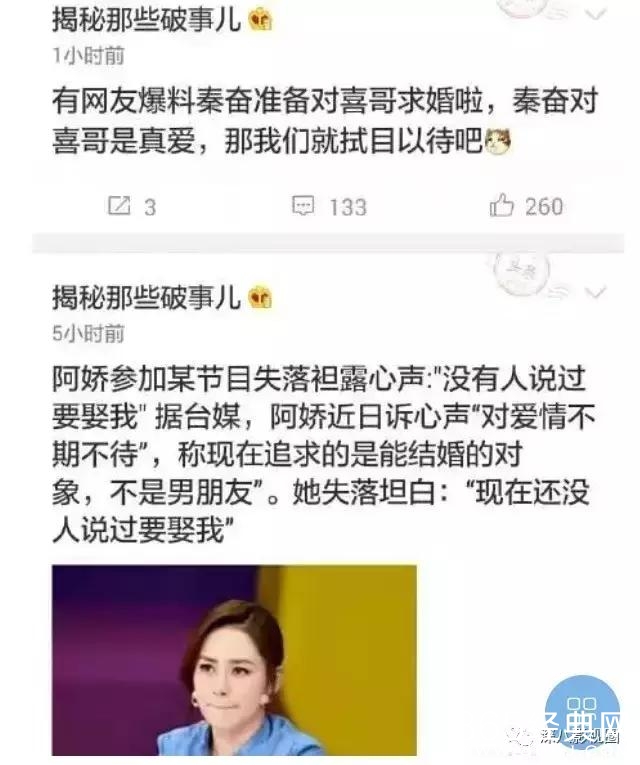Open 揭秘那些破事儿 profile from the 5小时前 post
Screen dimensions: 640x765
pyautogui.click(x=148, y=297)
